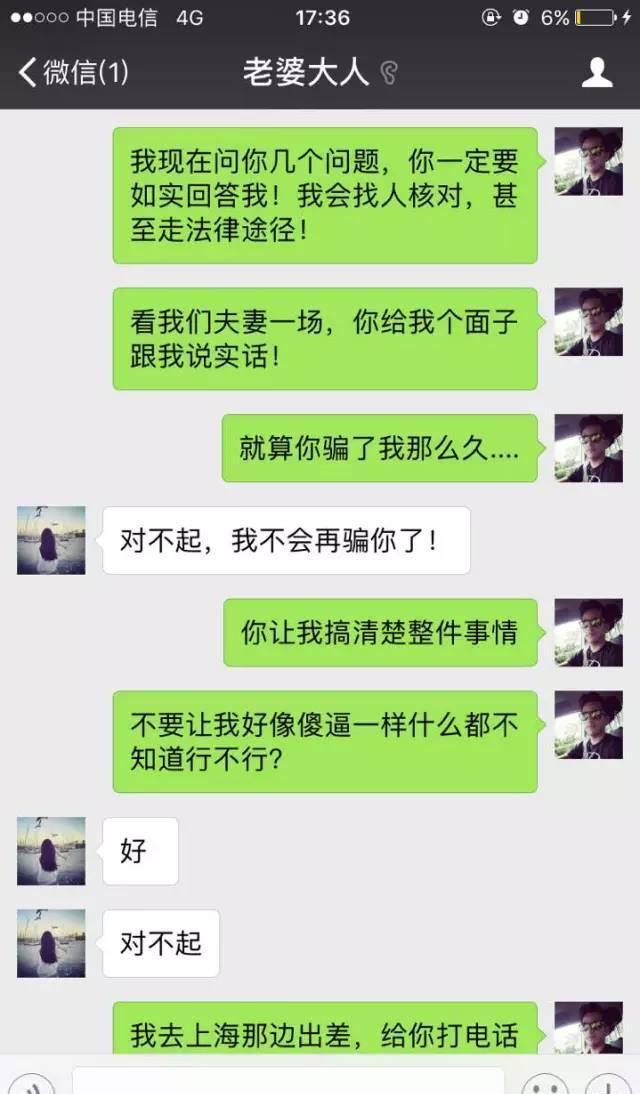Open sender's avatar next to 你让我搞清楚整件事情
The height and width of the screenshot is (1094, 640).
click(x=588, y=632)
